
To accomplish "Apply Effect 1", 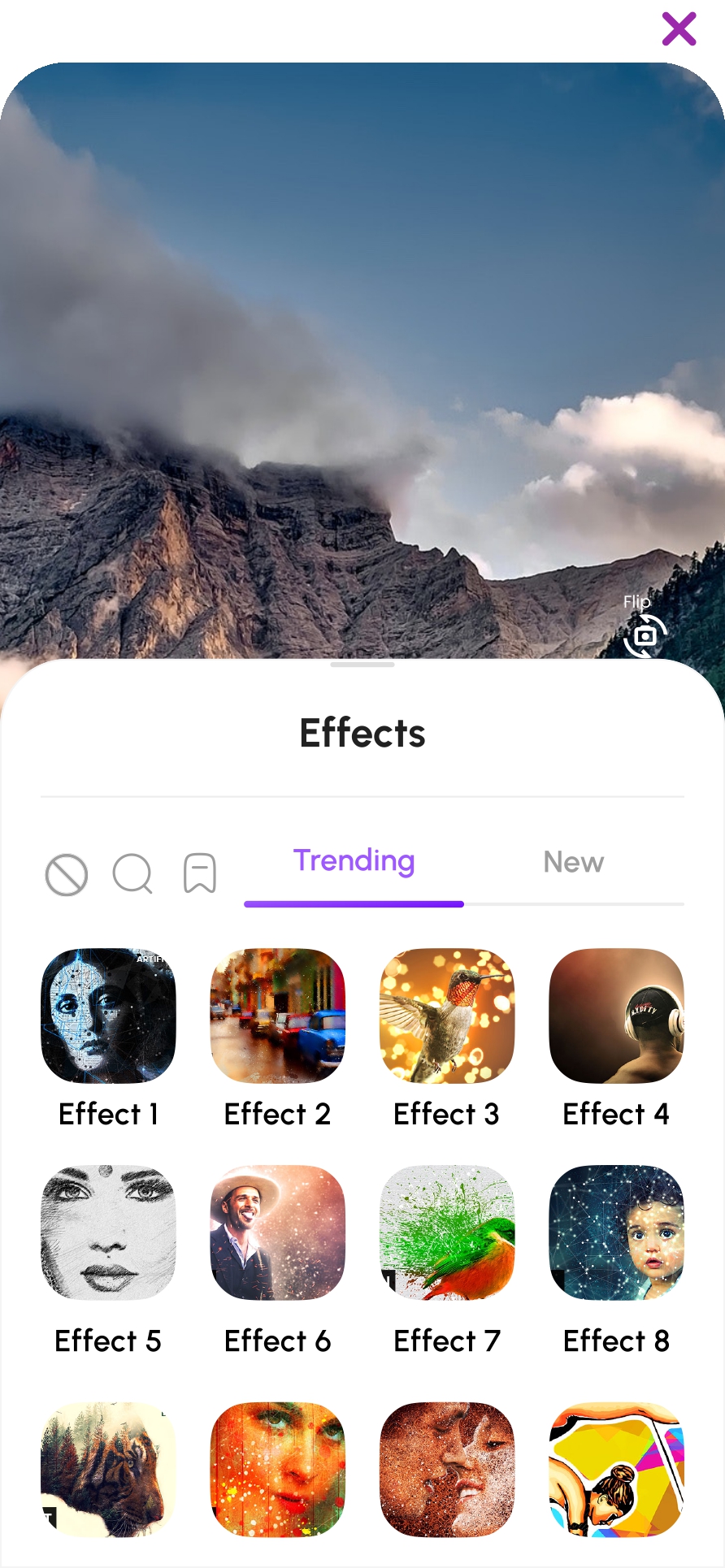I will coord(108,1016).
